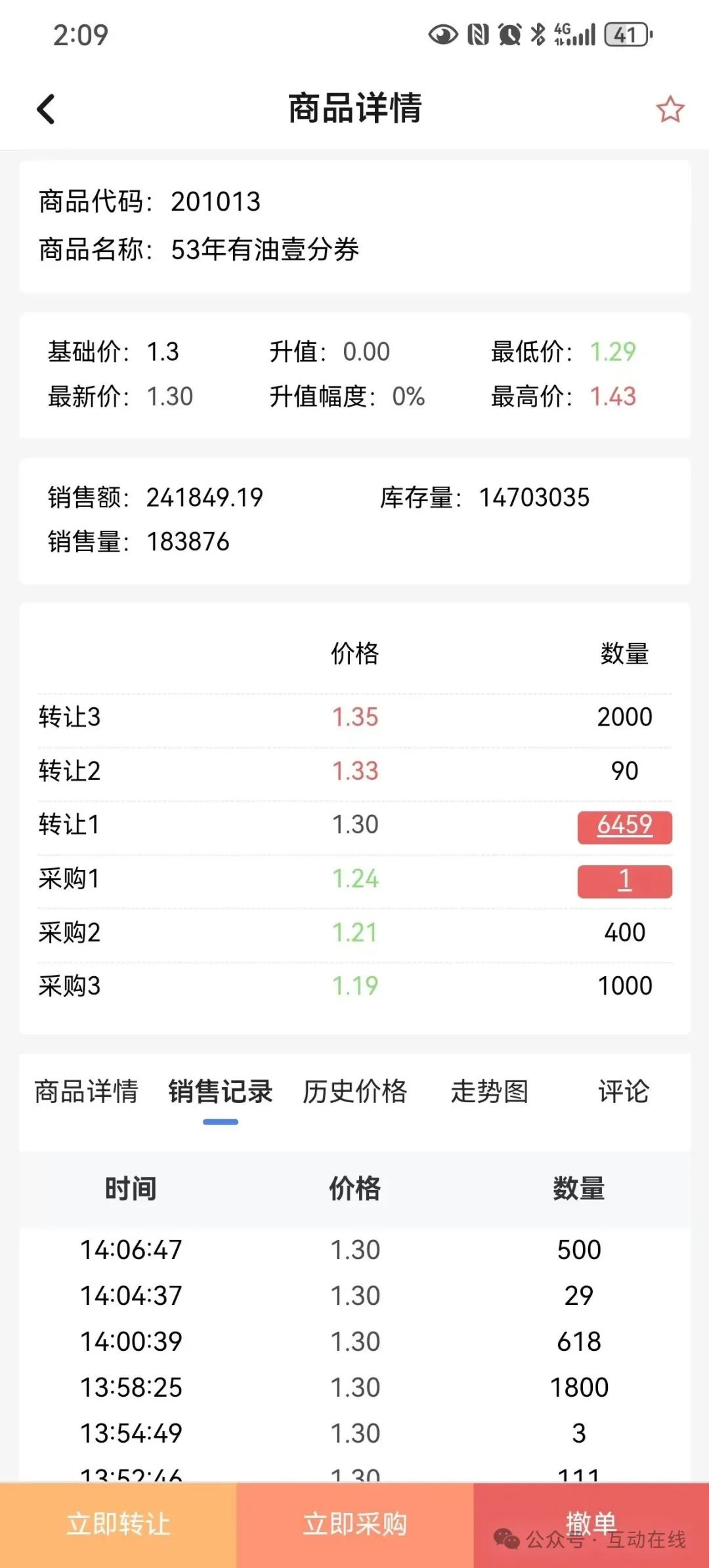Switch to the 评论 tab
The height and width of the screenshot is (1568, 709).
(x=624, y=1091)
